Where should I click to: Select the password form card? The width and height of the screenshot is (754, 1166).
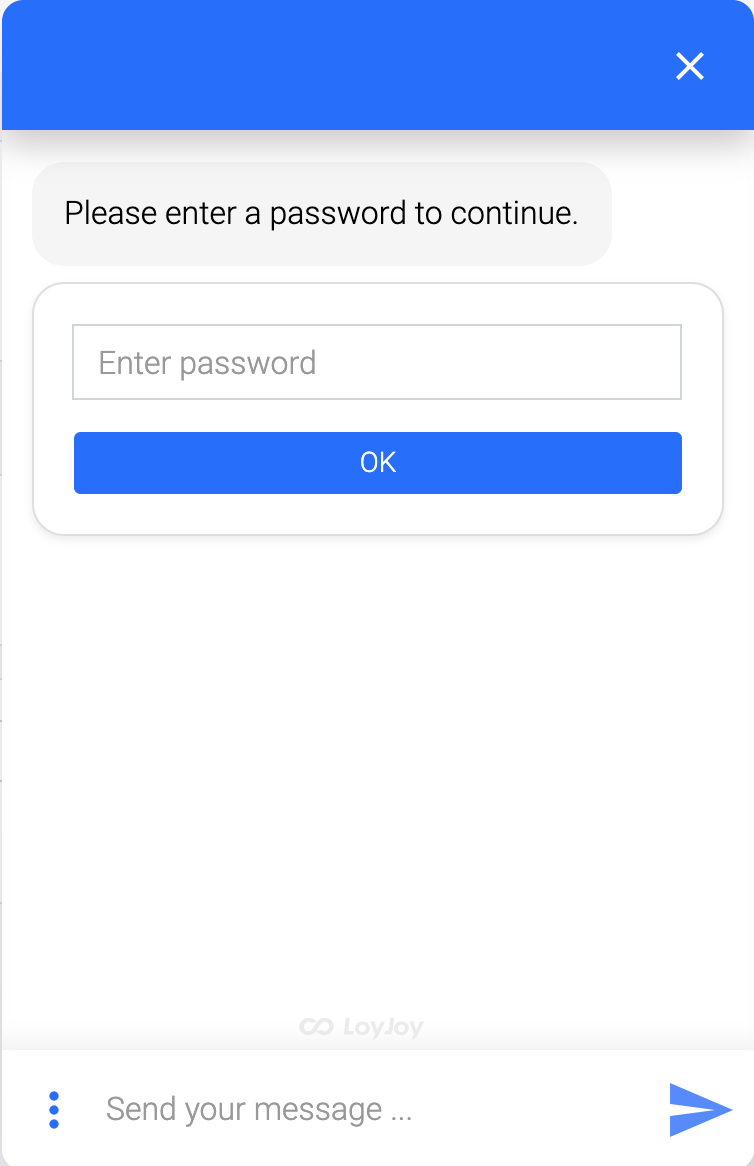(x=377, y=408)
